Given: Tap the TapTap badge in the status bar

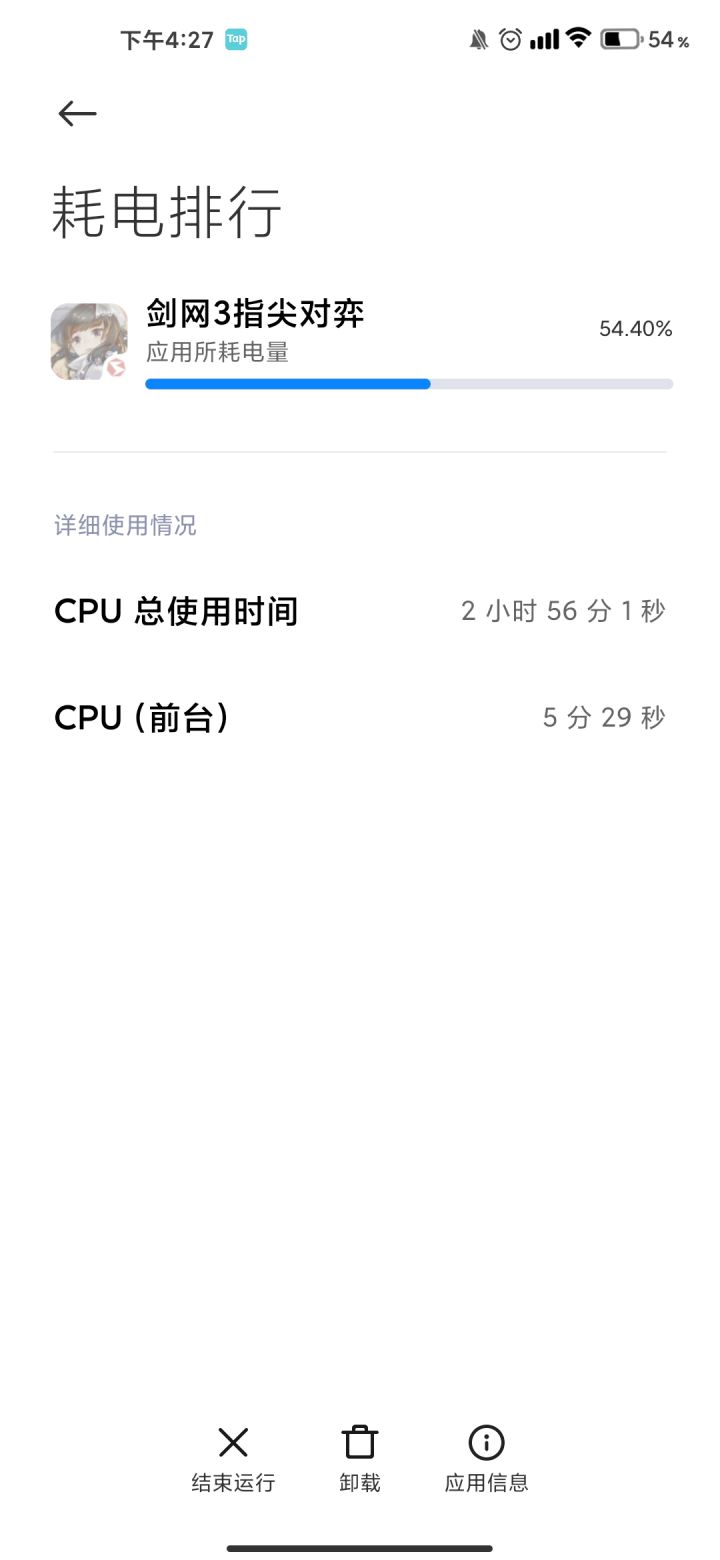Looking at the screenshot, I should click(x=234, y=38).
